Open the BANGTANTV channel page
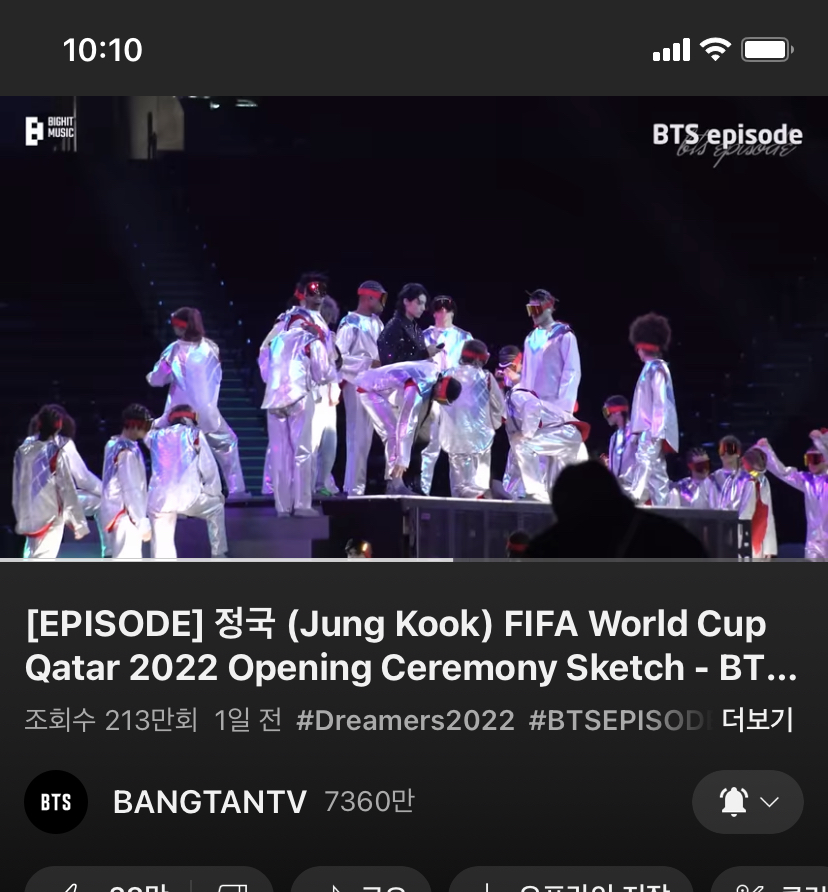This screenshot has width=828, height=892. 209,802
